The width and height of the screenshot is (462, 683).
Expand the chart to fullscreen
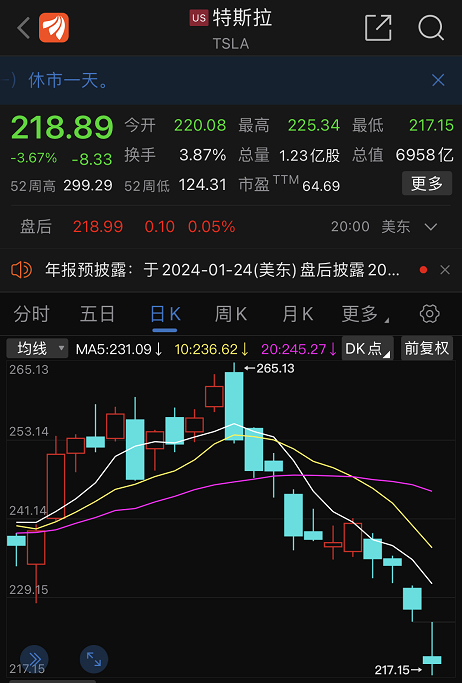pyautogui.click(x=94, y=659)
